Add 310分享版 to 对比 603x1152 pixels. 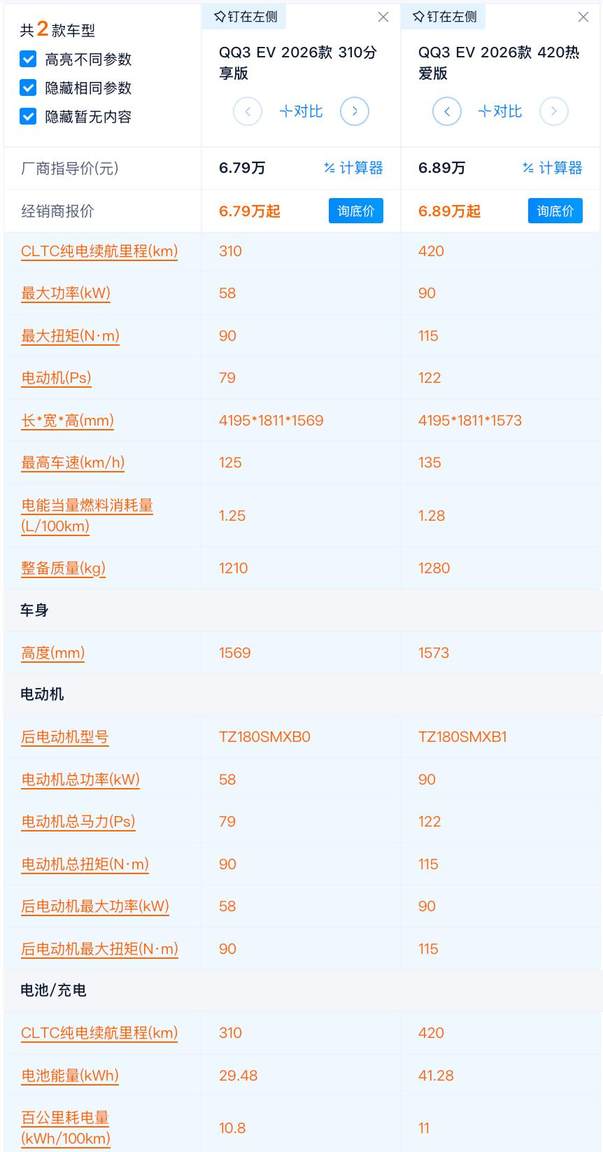[x=301, y=111]
